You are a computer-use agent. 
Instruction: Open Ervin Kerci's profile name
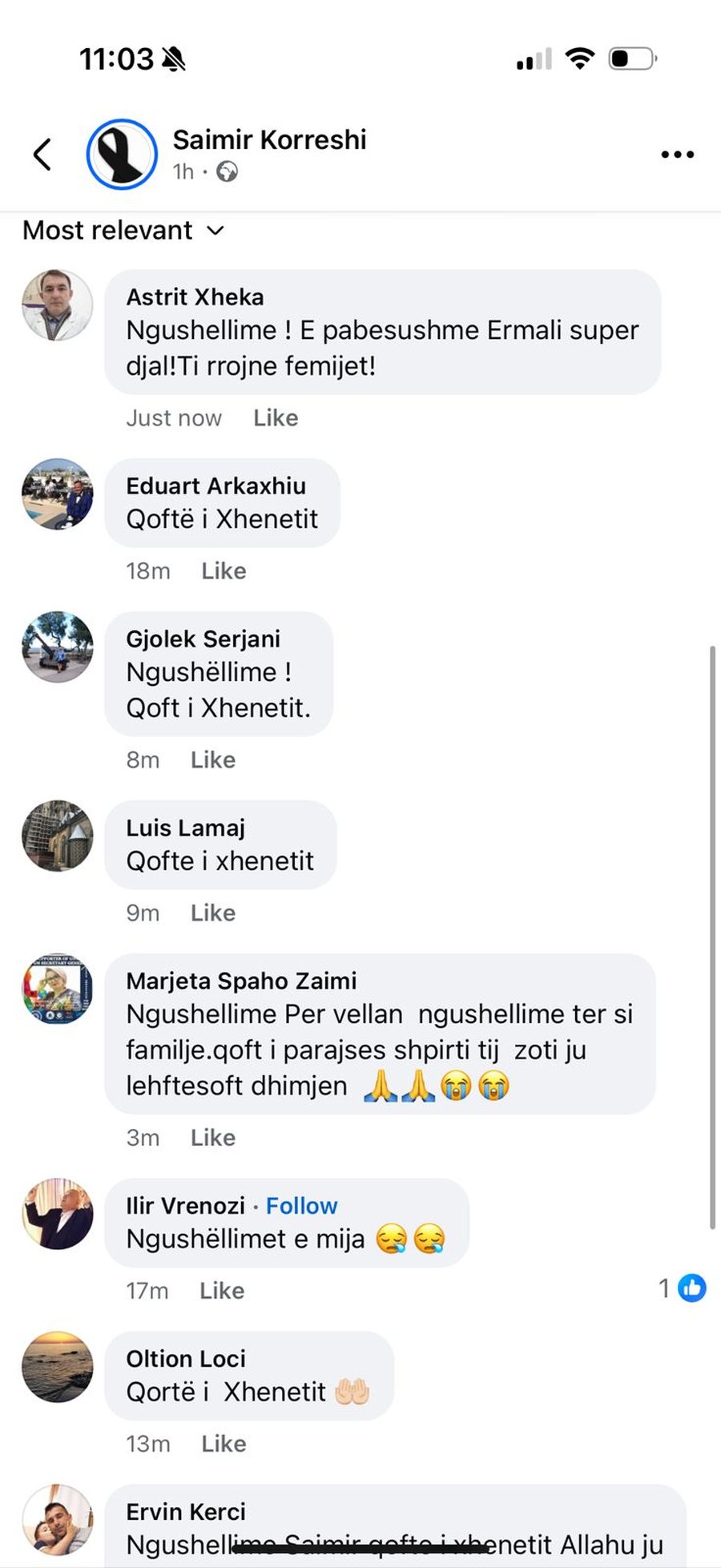coord(186,1512)
